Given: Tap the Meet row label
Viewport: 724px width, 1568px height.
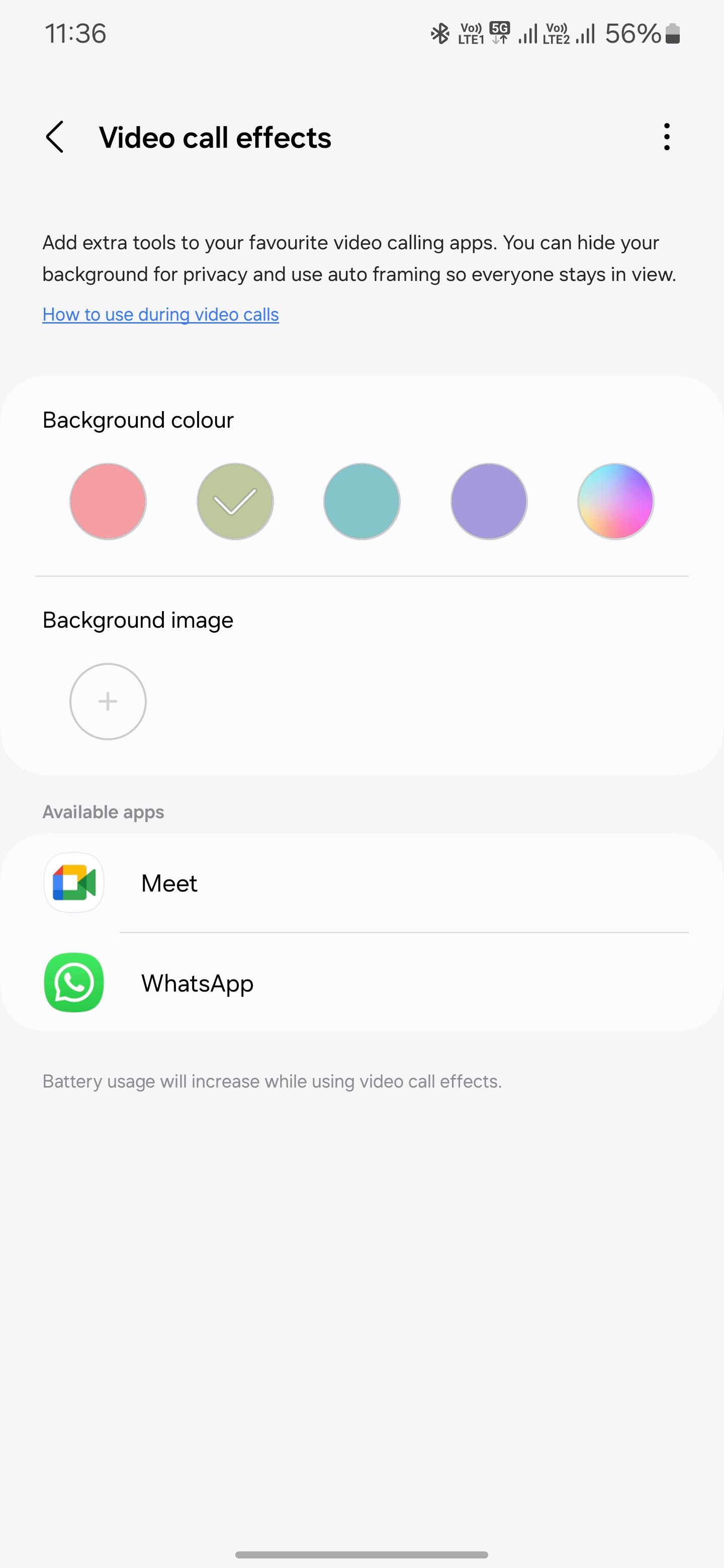Looking at the screenshot, I should pos(168,883).
